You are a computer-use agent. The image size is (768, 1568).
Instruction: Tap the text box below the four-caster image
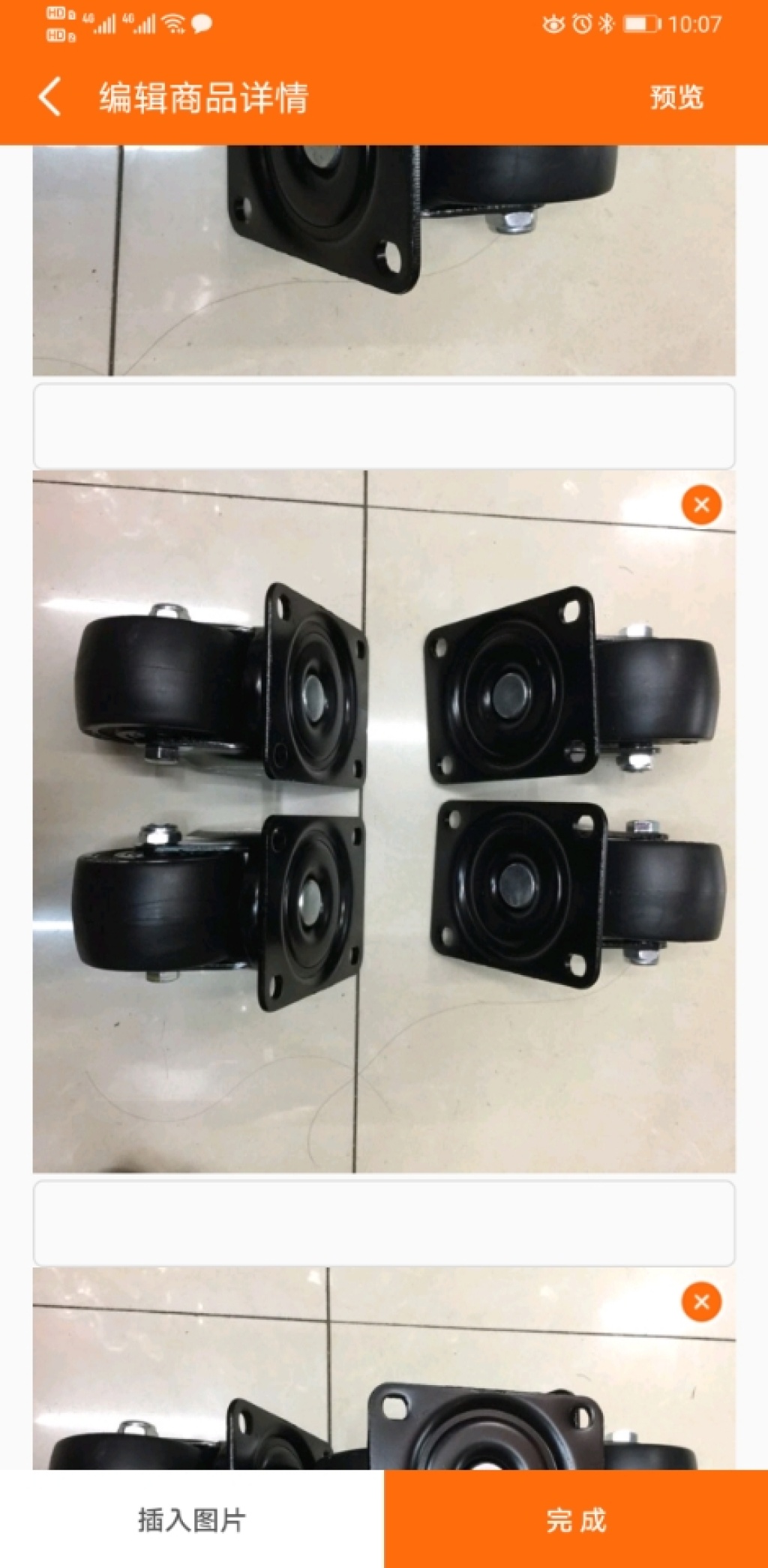pos(384,1223)
